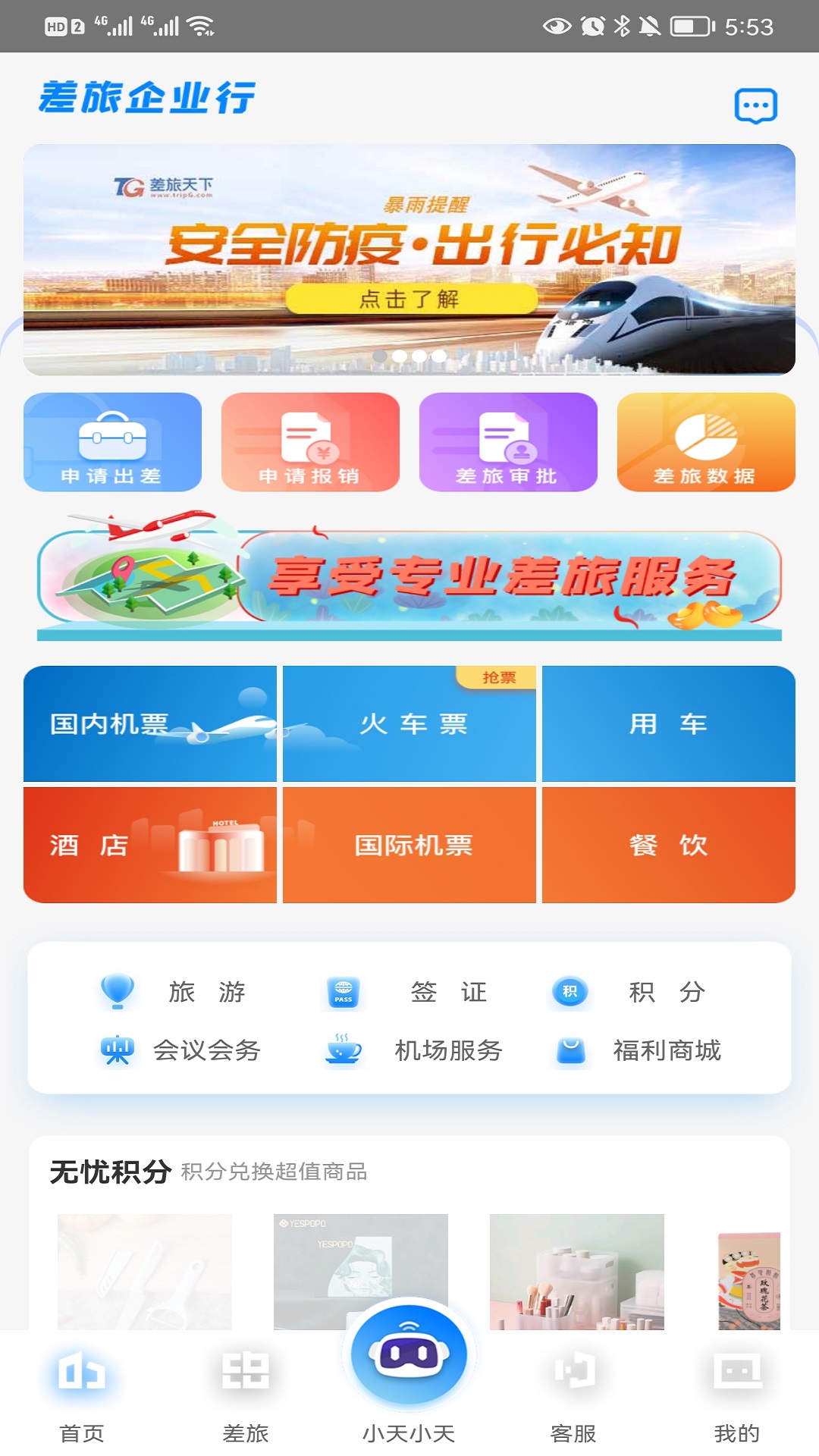The height and width of the screenshot is (1456, 819).
Task: View 差旅数据 statistics
Action: pyautogui.click(x=706, y=442)
